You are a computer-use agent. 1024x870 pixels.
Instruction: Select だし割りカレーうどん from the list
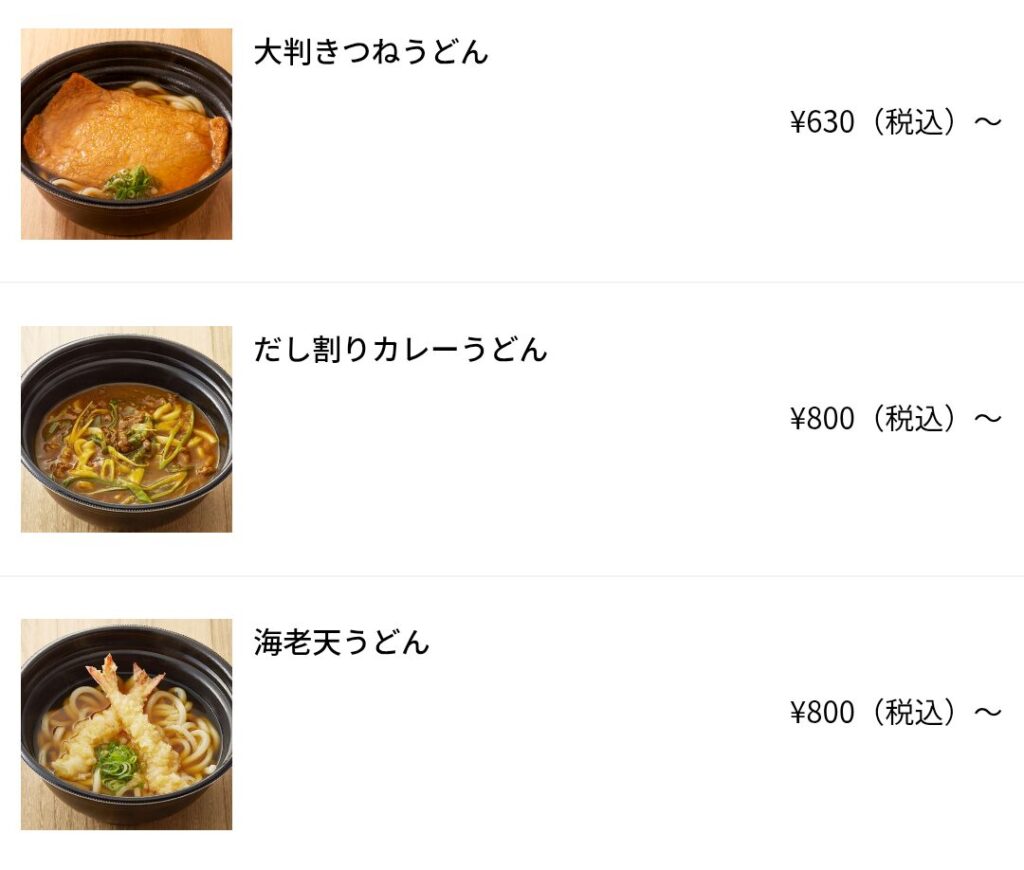click(400, 350)
